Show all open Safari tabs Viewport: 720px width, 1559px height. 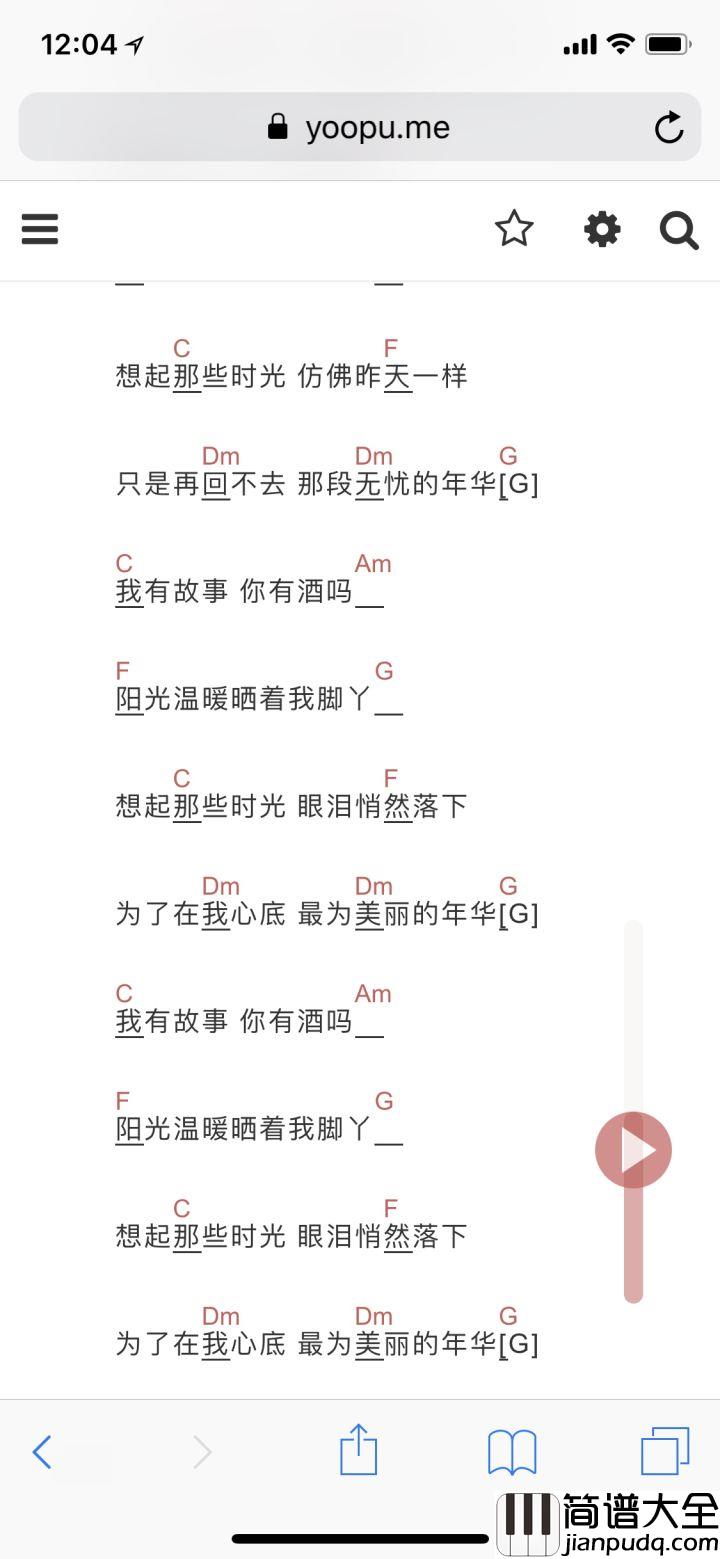coord(665,1450)
